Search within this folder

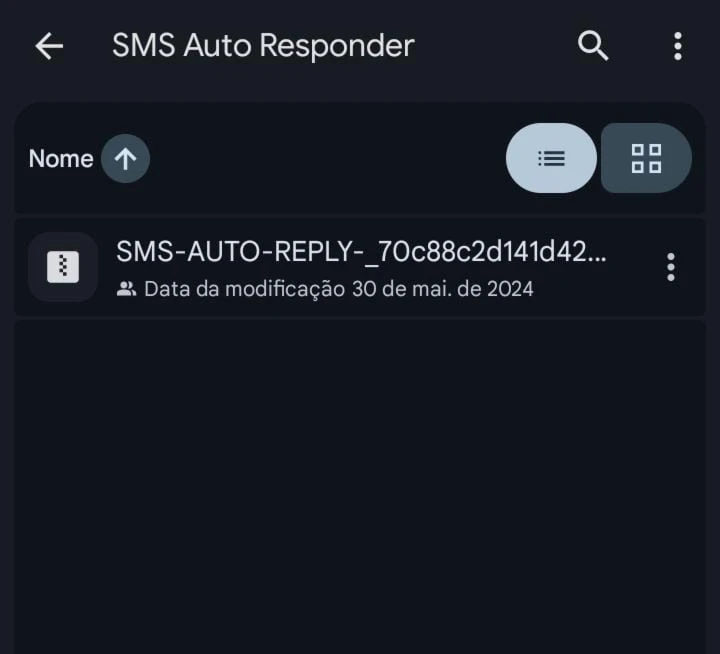[x=593, y=46]
